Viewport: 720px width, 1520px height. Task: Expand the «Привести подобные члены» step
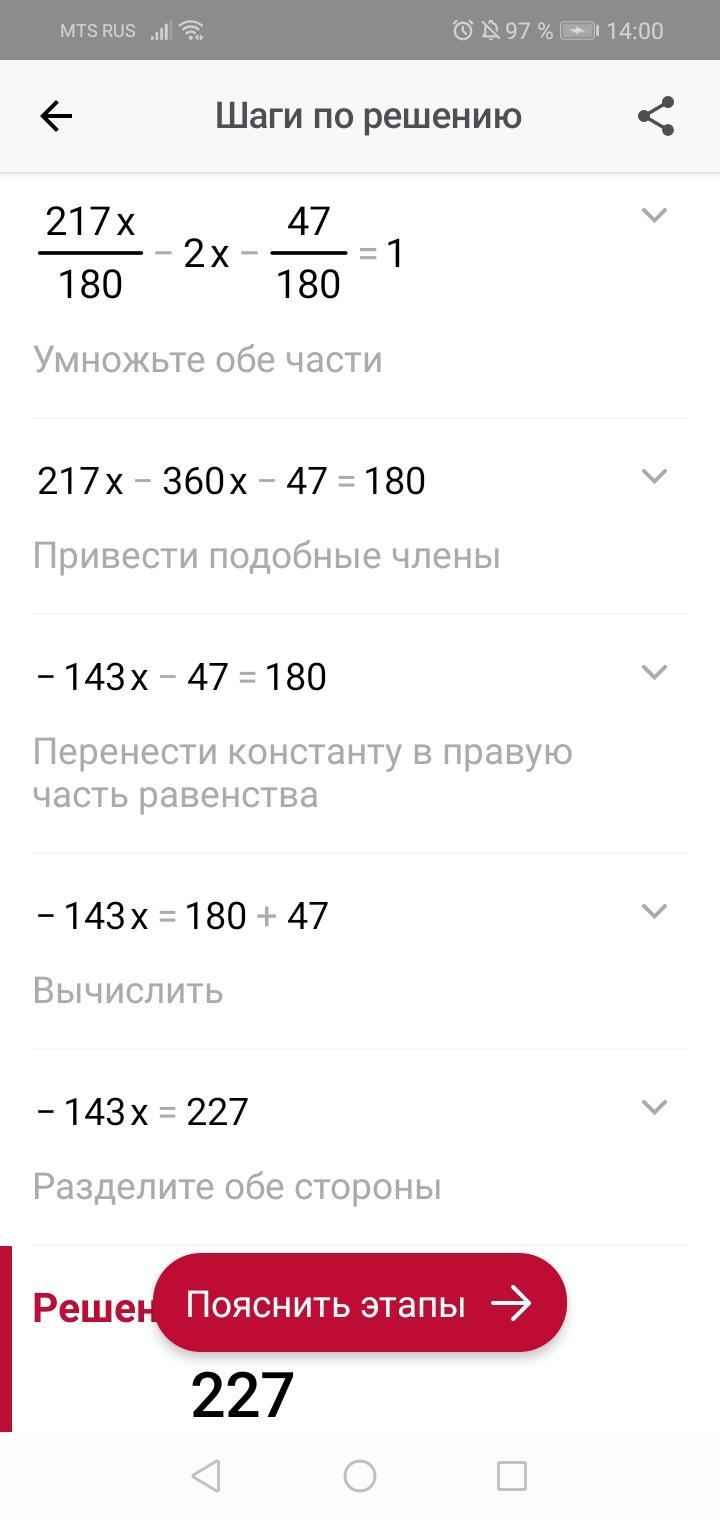(654, 476)
